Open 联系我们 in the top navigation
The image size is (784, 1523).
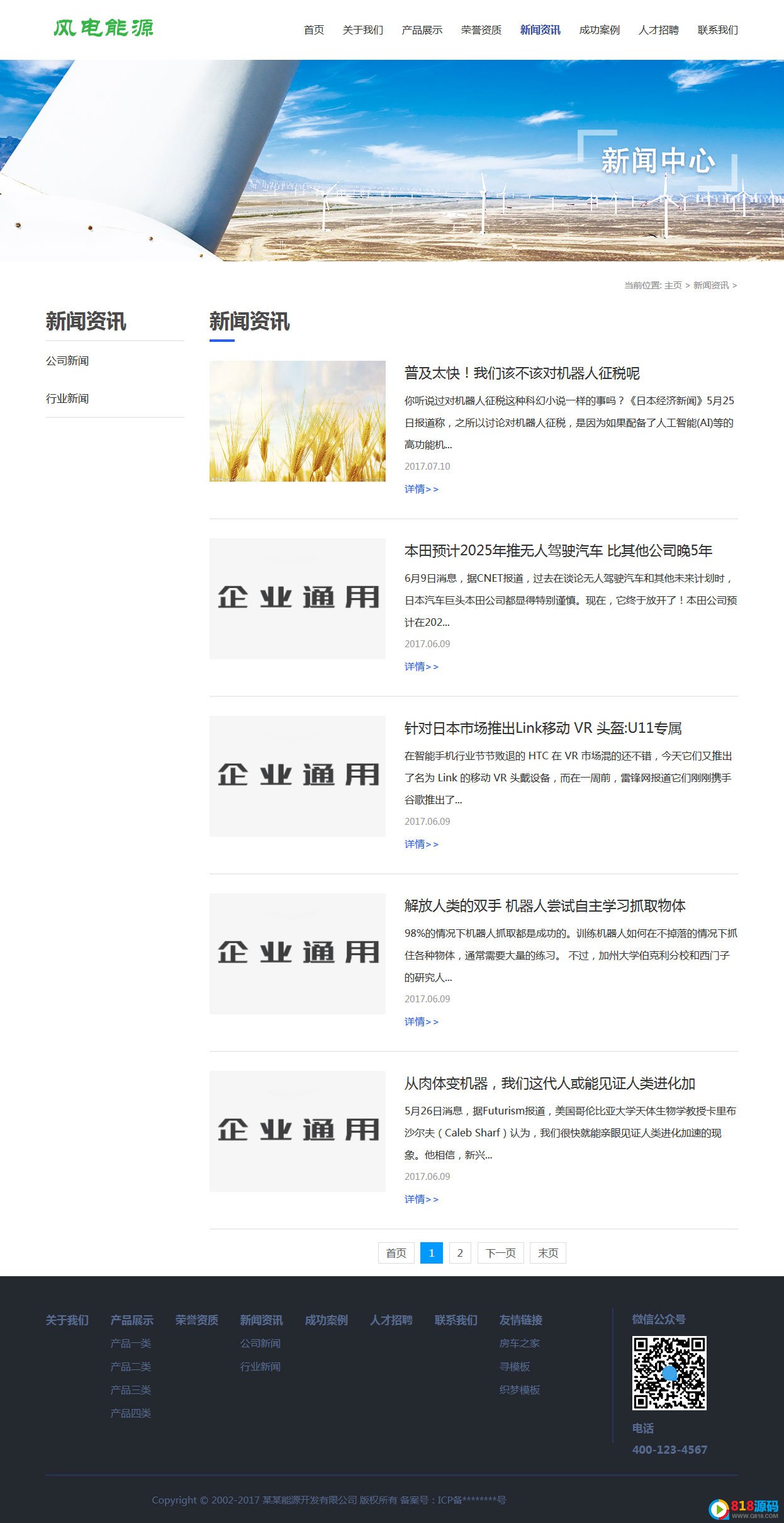tap(717, 30)
